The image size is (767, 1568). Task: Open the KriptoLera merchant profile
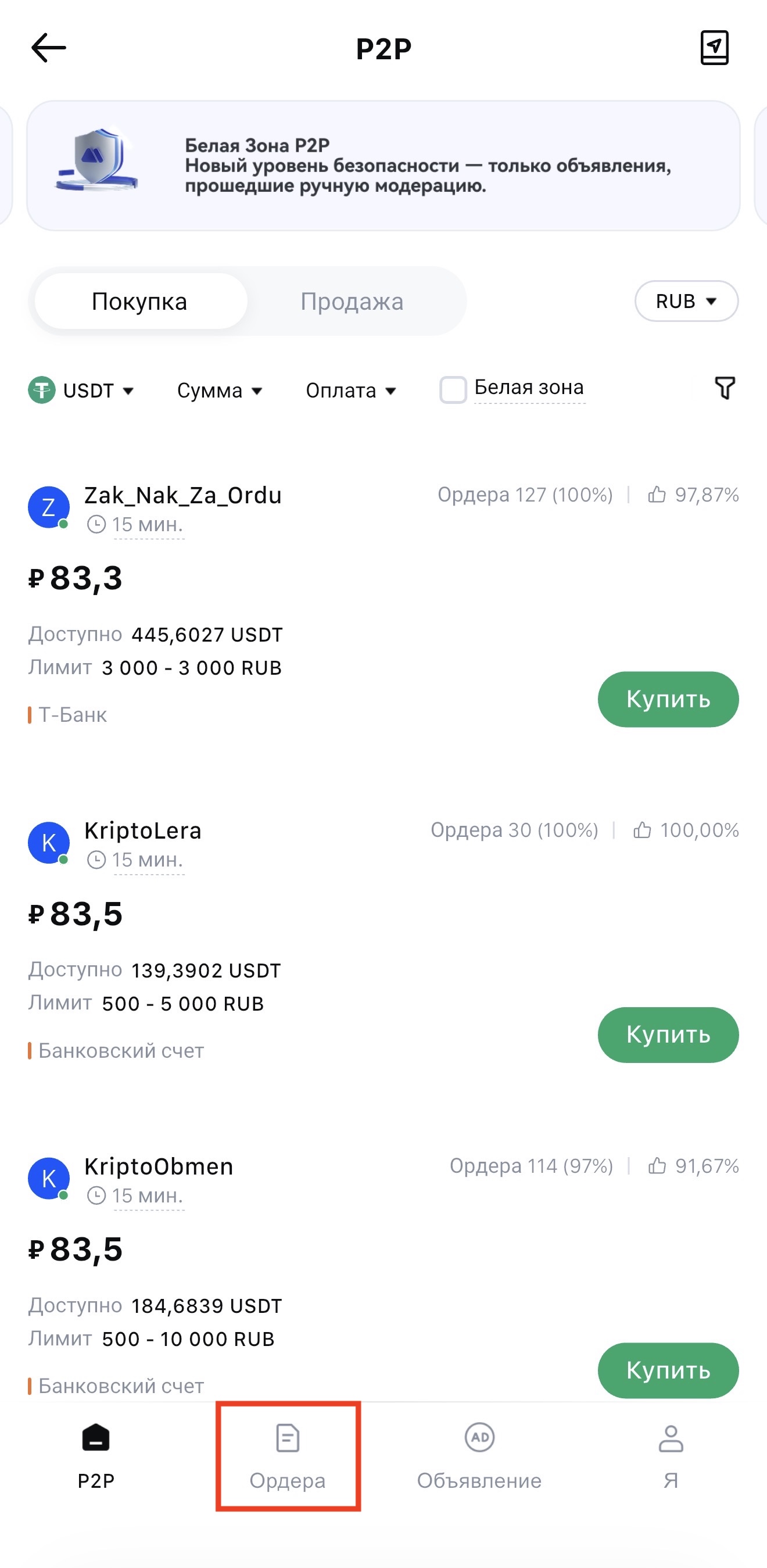click(142, 831)
